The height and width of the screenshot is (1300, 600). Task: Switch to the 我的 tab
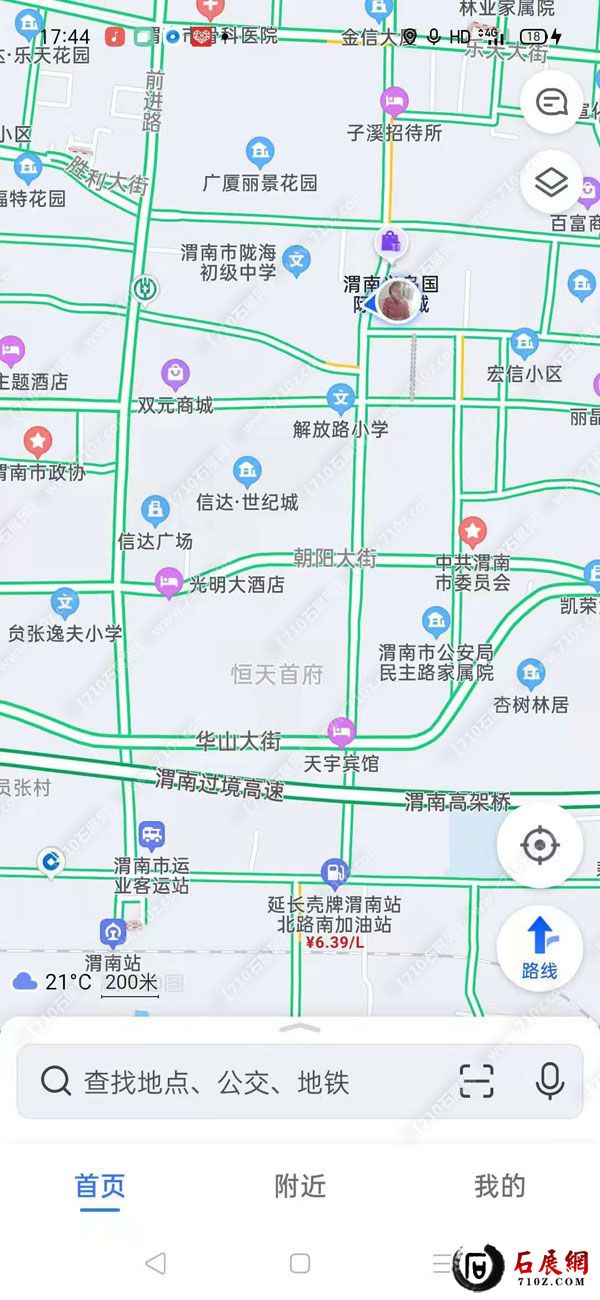[x=499, y=1187]
